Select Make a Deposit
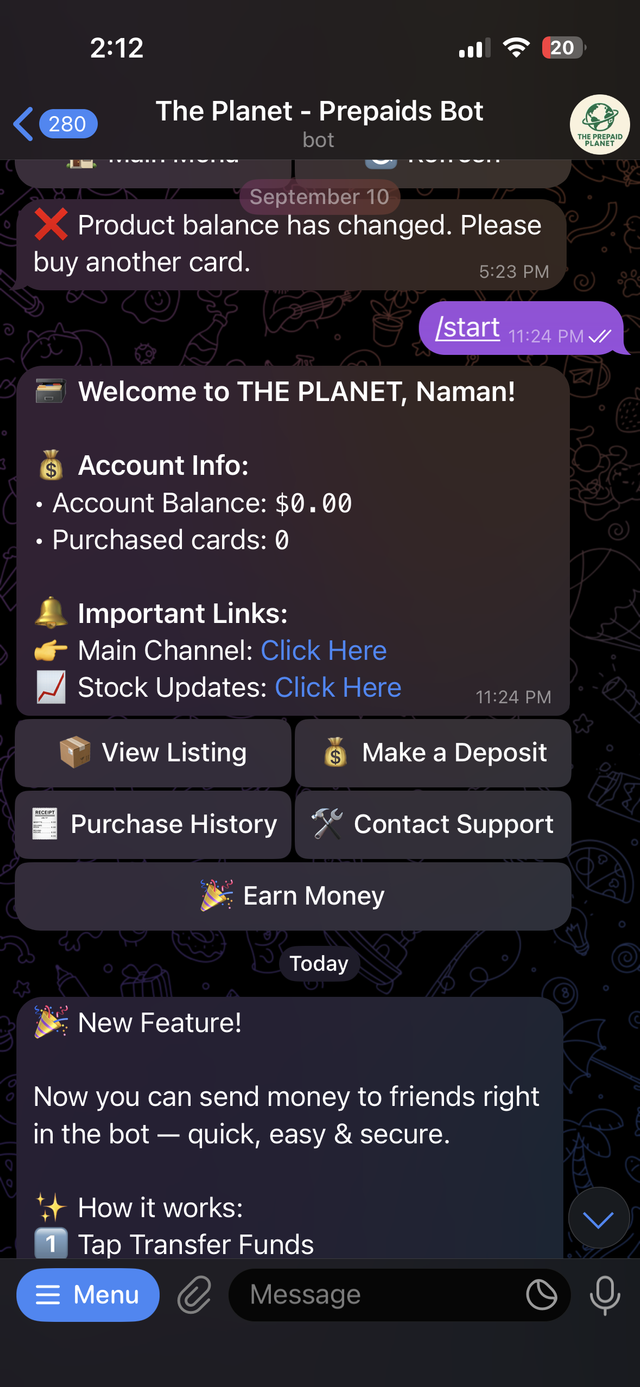 coord(433,753)
